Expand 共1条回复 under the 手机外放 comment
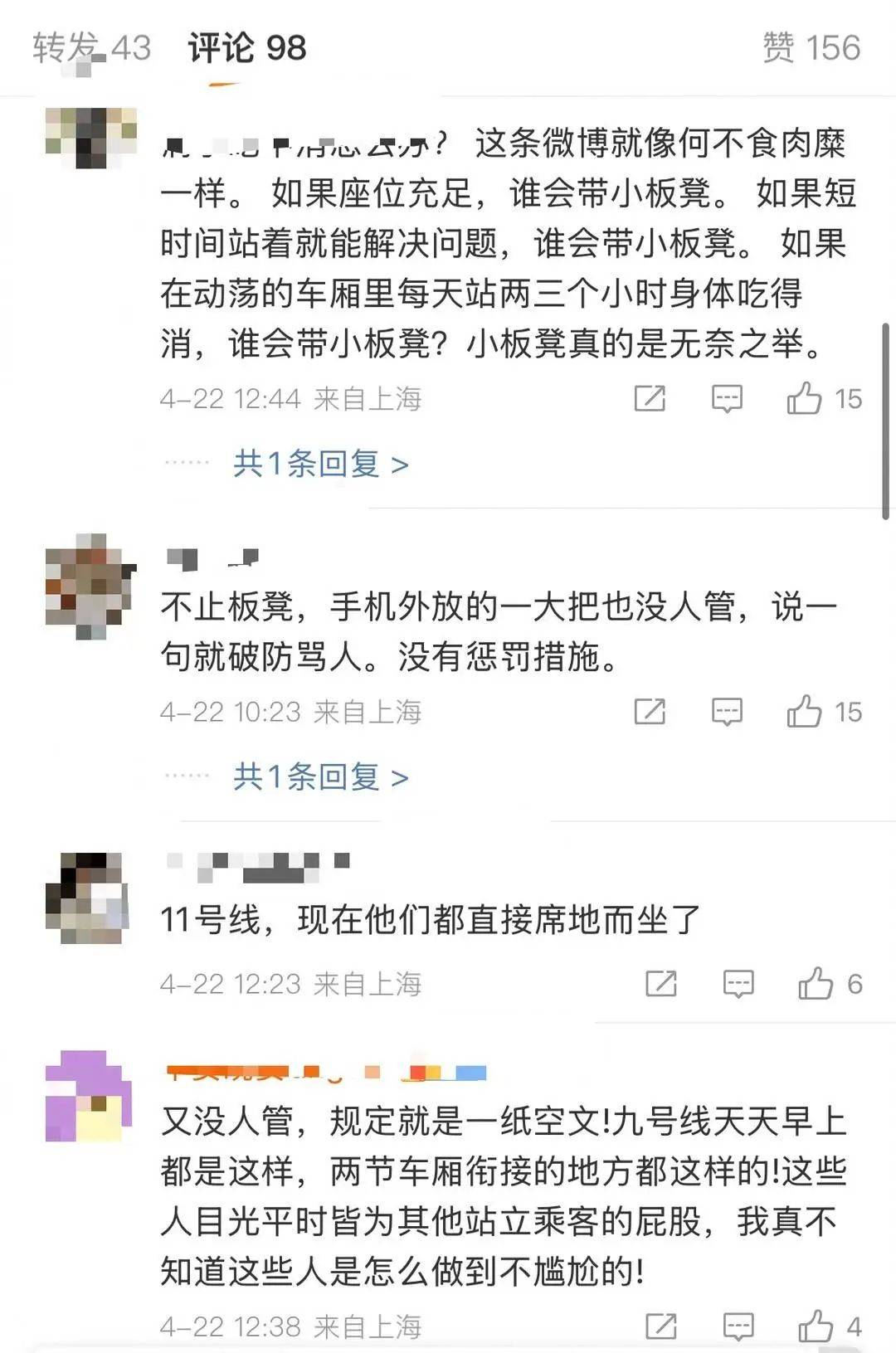 point(320,777)
